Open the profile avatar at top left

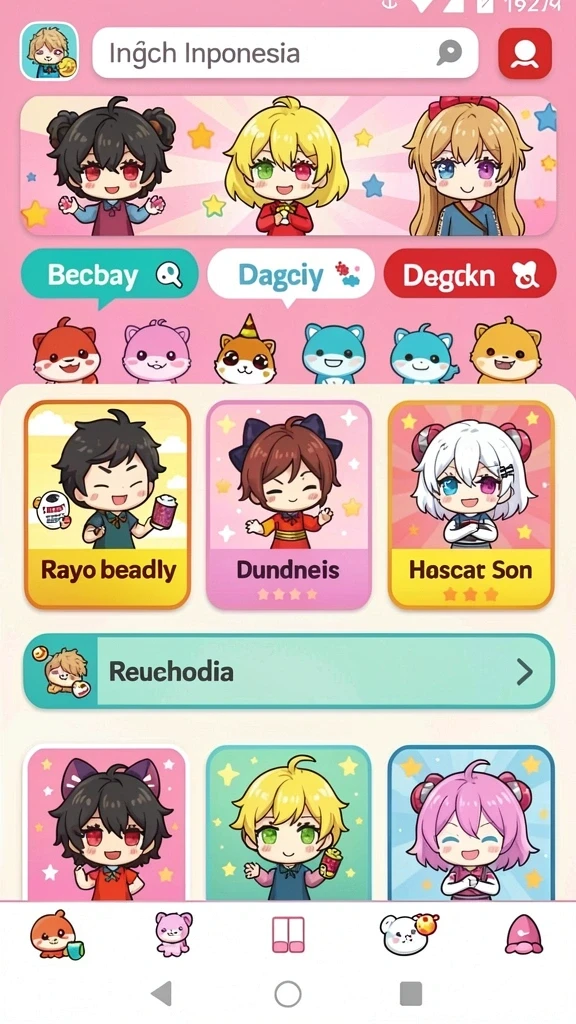[x=49, y=51]
